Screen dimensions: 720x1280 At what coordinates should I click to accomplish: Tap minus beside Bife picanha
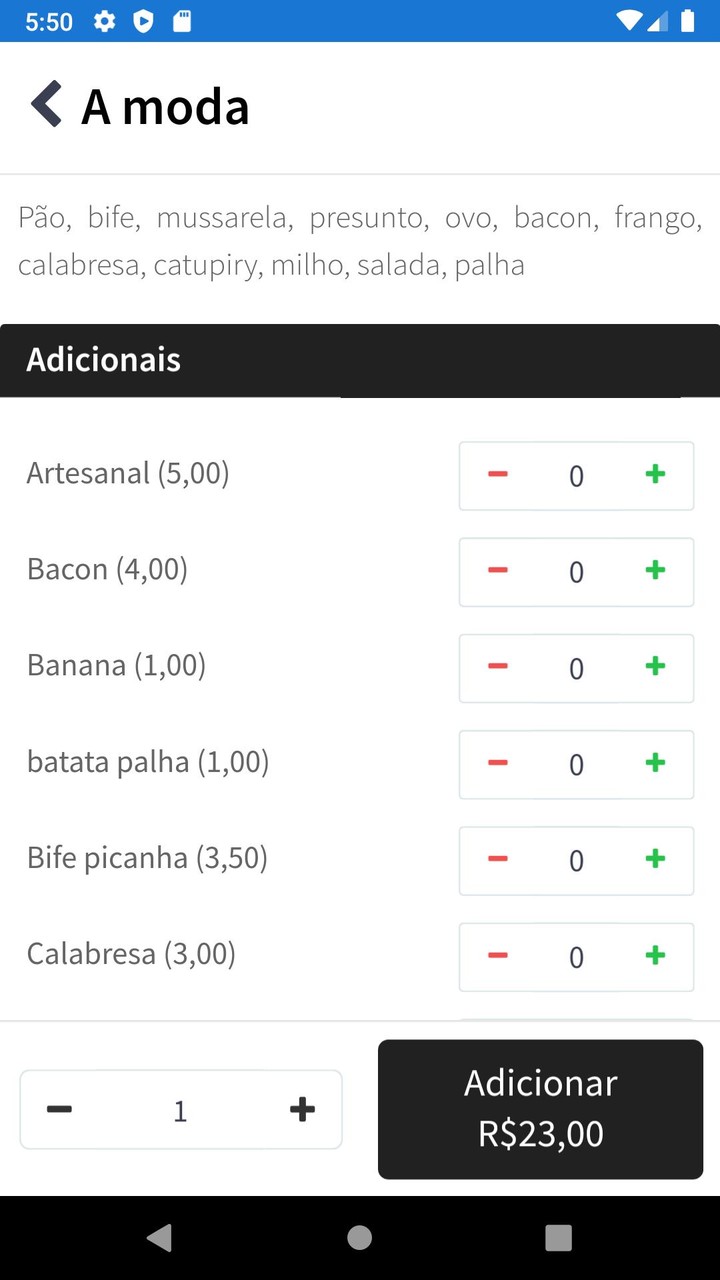[x=497, y=859]
